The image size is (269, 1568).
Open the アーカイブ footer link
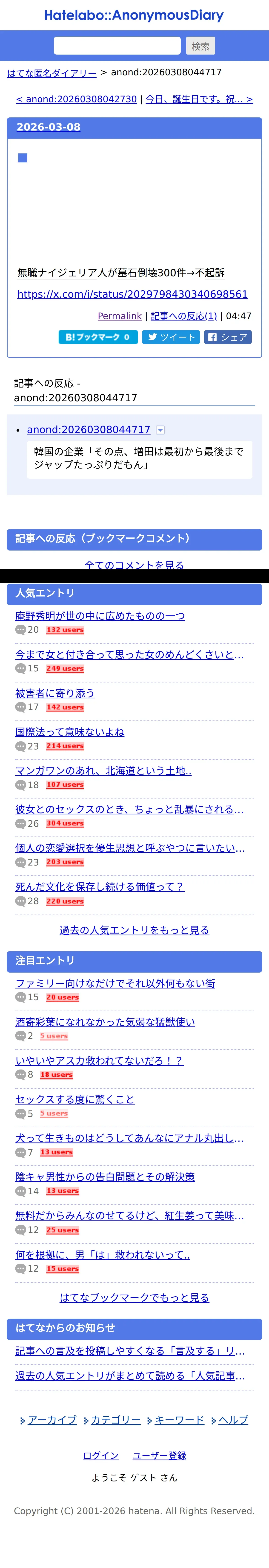pyautogui.click(x=52, y=1420)
